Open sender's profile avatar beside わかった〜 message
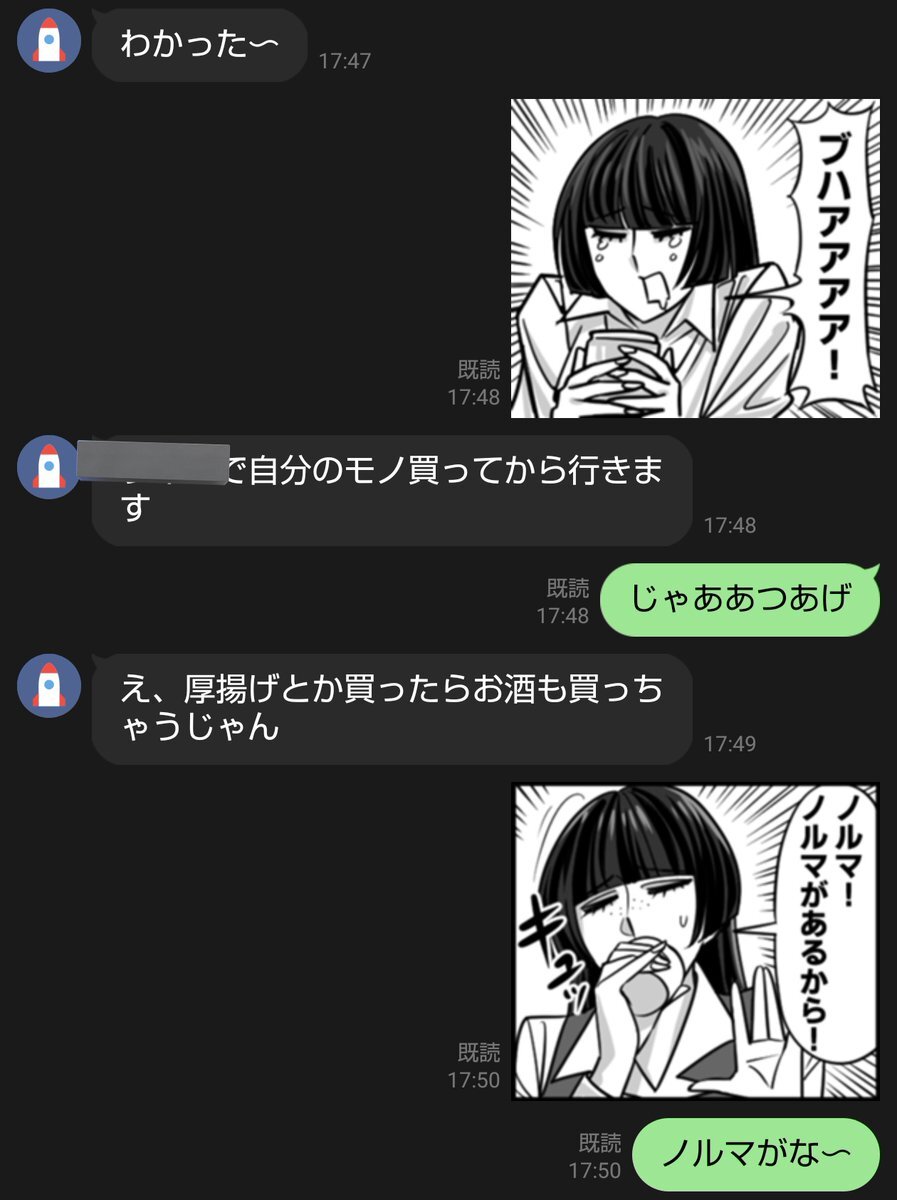The image size is (897, 1200). click(49, 41)
